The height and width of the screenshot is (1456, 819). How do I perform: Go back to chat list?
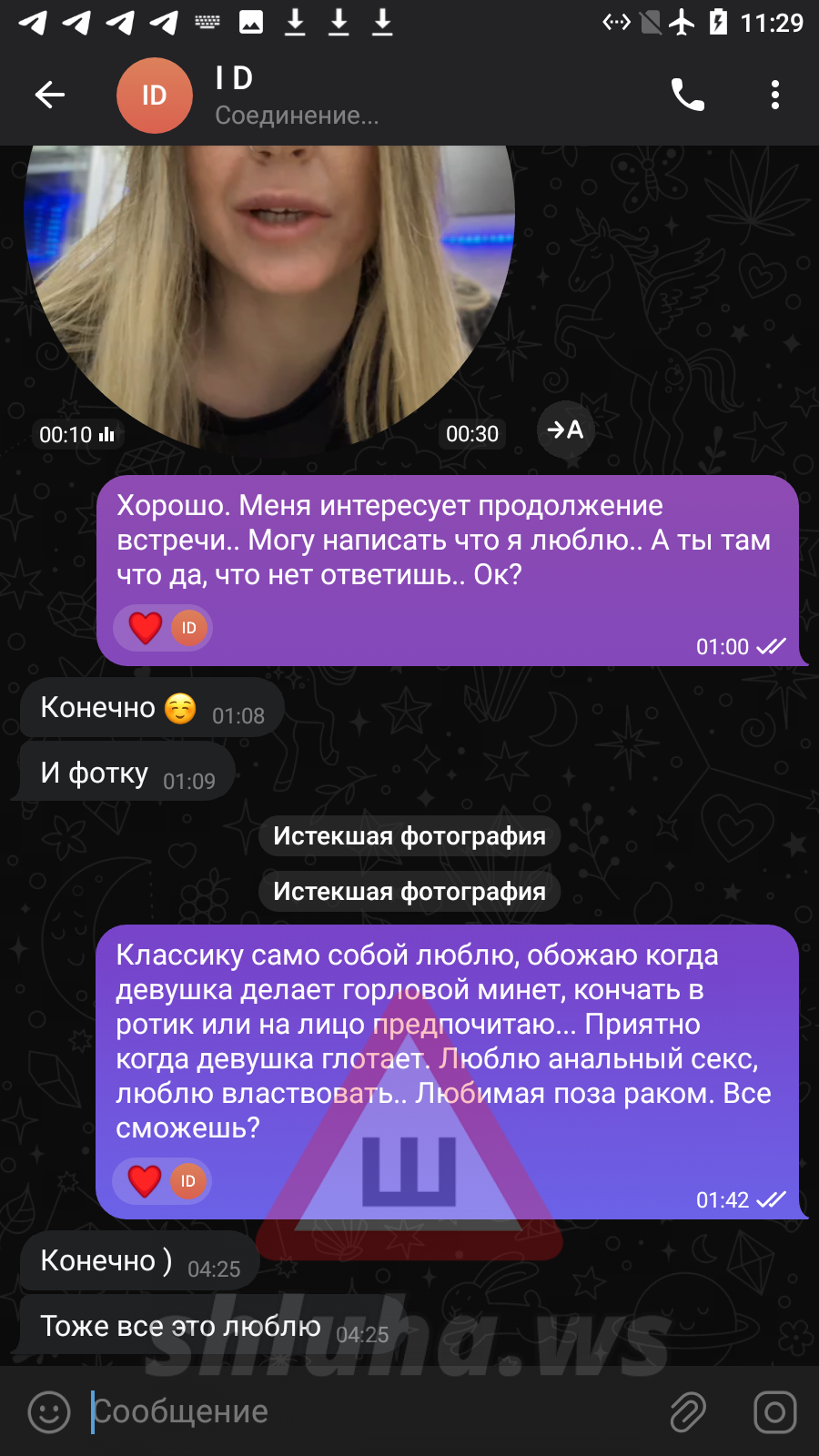(50, 95)
